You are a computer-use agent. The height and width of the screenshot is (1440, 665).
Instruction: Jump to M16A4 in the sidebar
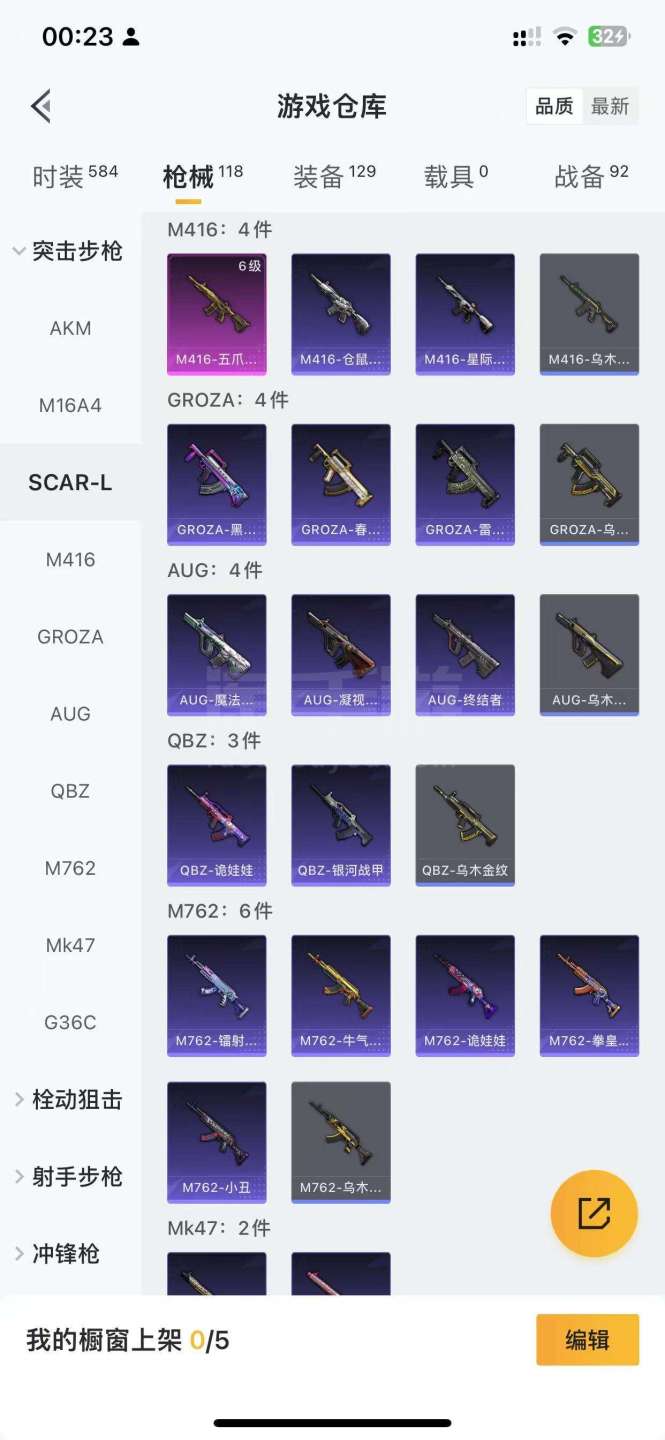pyautogui.click(x=70, y=405)
